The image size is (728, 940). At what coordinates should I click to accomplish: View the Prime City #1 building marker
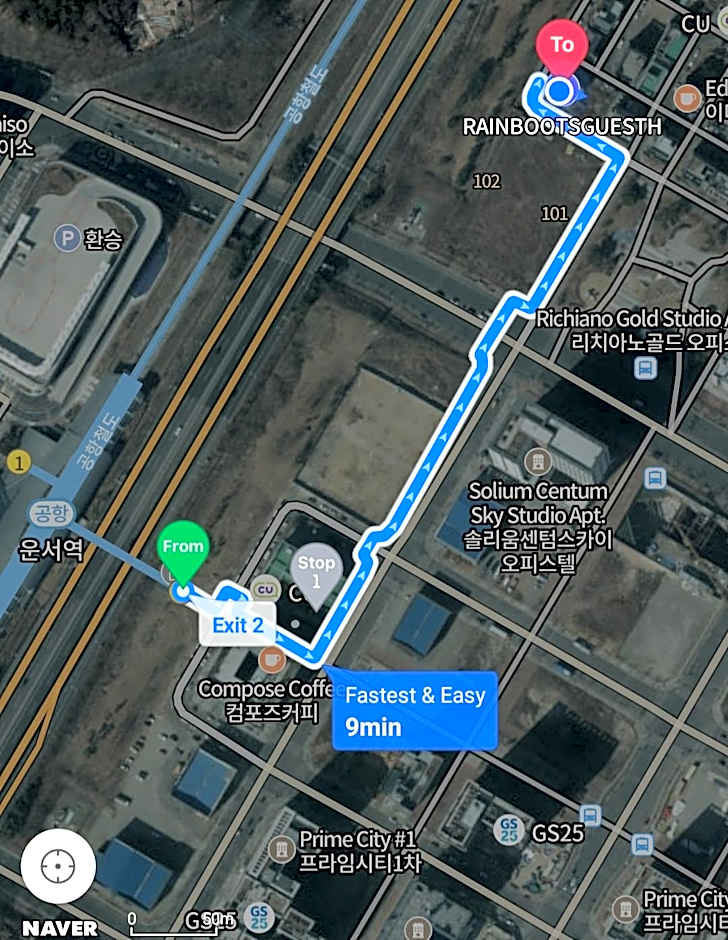pos(282,850)
